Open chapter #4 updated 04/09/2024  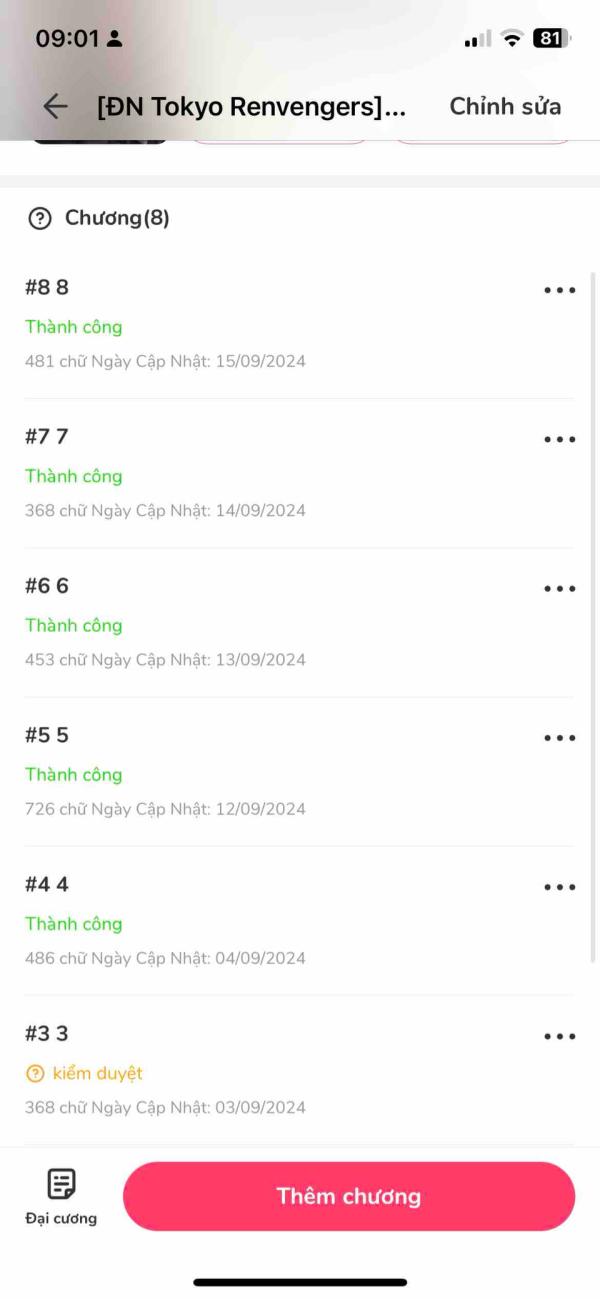tap(250, 921)
